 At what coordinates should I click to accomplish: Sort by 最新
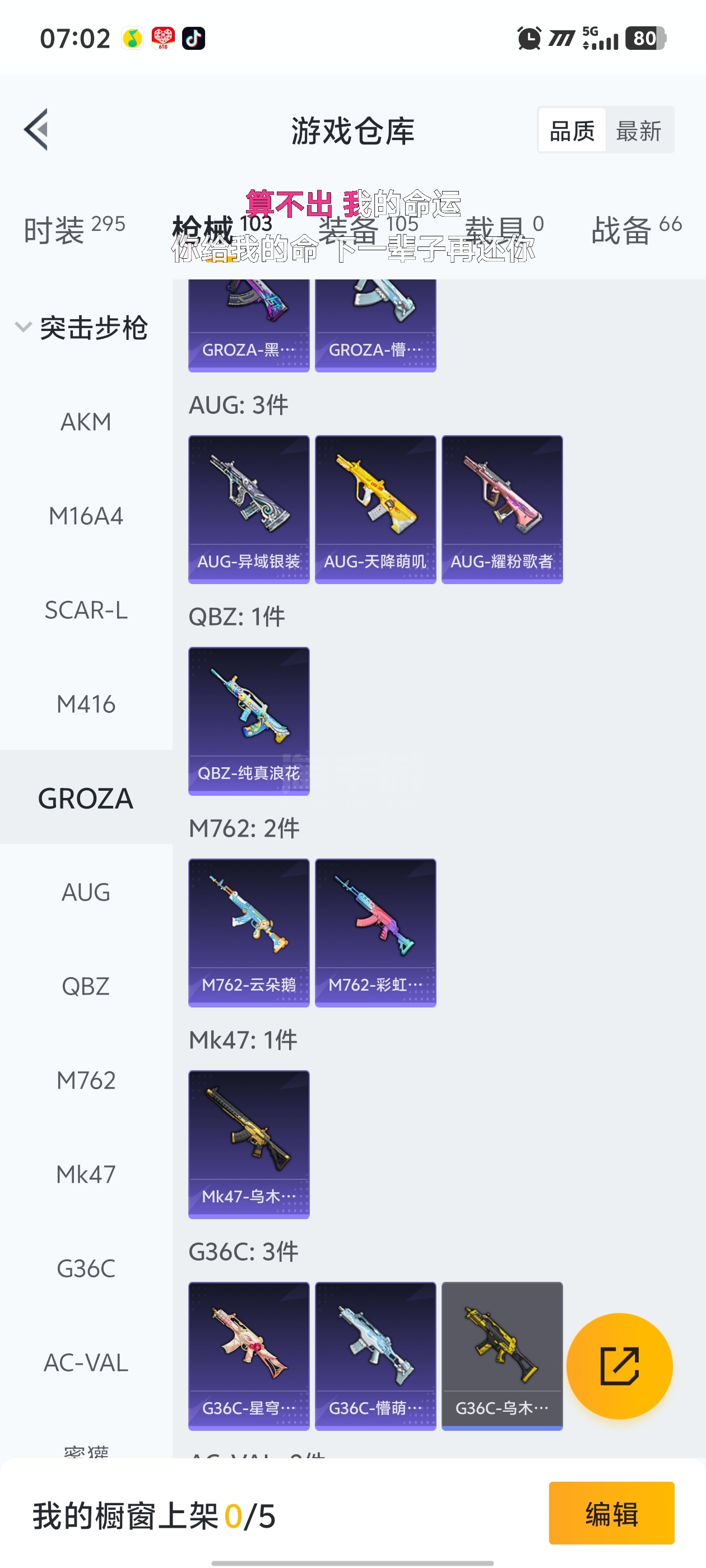tap(638, 131)
